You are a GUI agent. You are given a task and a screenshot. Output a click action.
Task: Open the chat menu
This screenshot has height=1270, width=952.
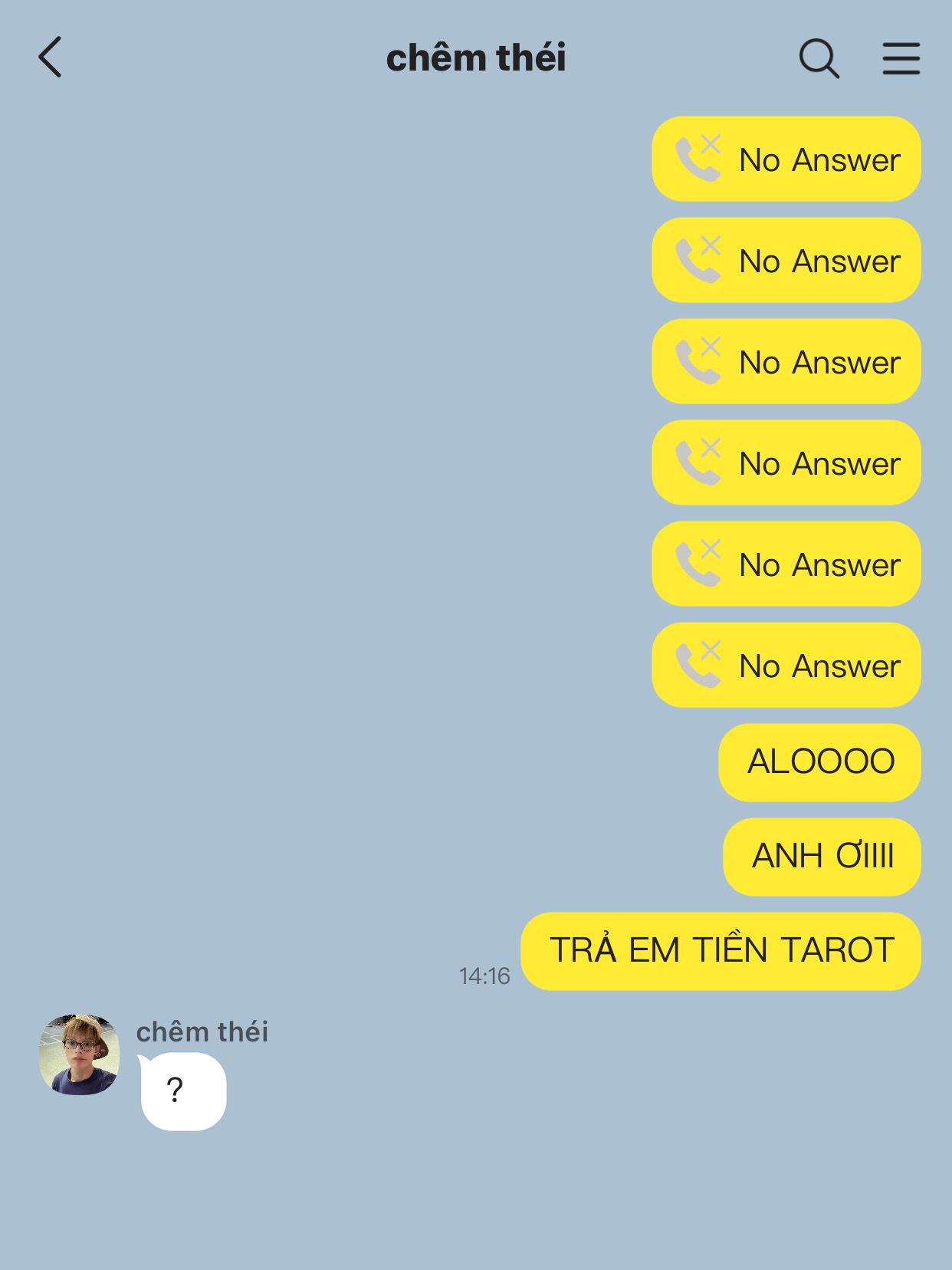(x=901, y=58)
